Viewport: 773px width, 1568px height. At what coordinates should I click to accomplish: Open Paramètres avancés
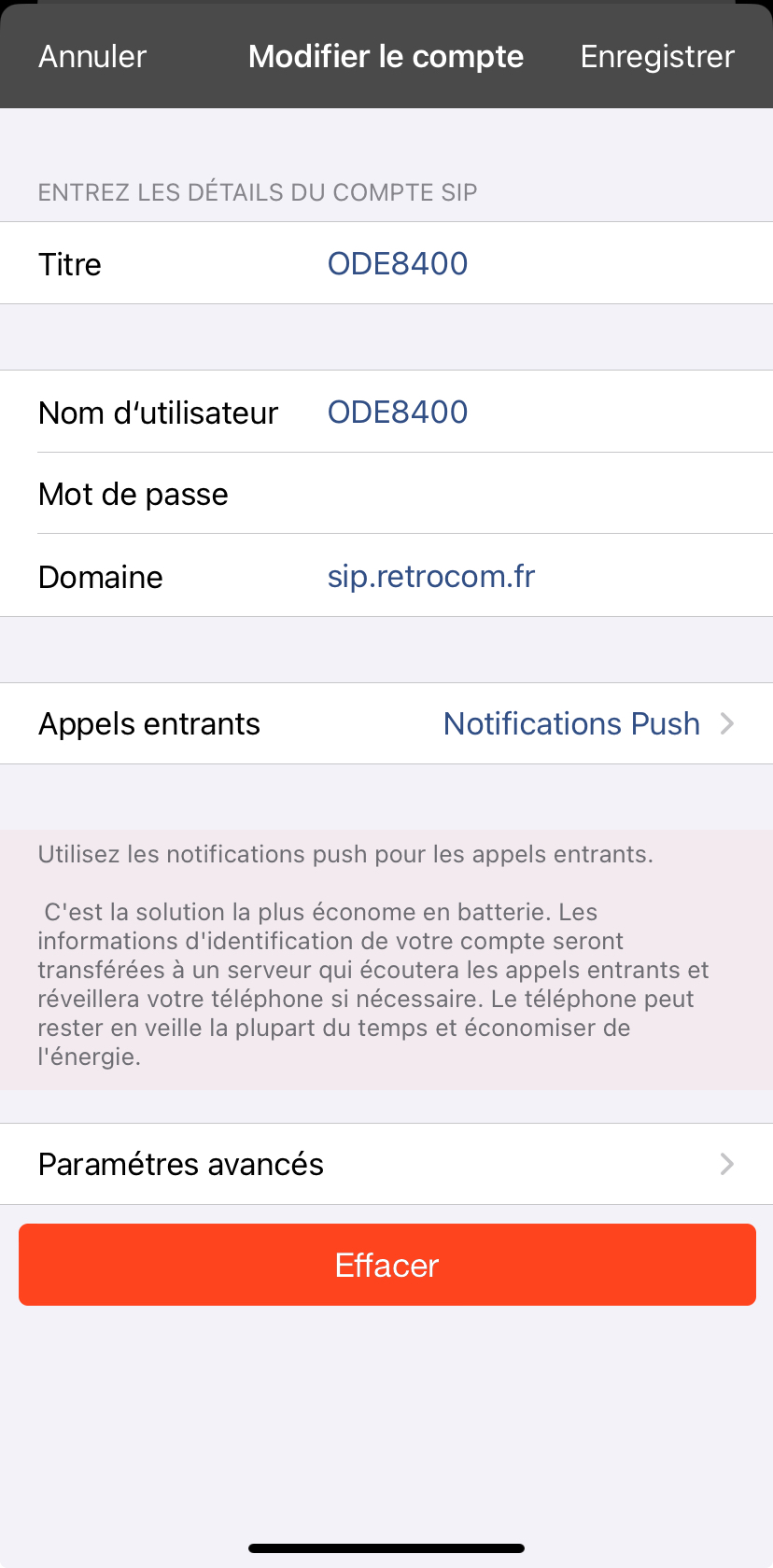click(x=386, y=1164)
